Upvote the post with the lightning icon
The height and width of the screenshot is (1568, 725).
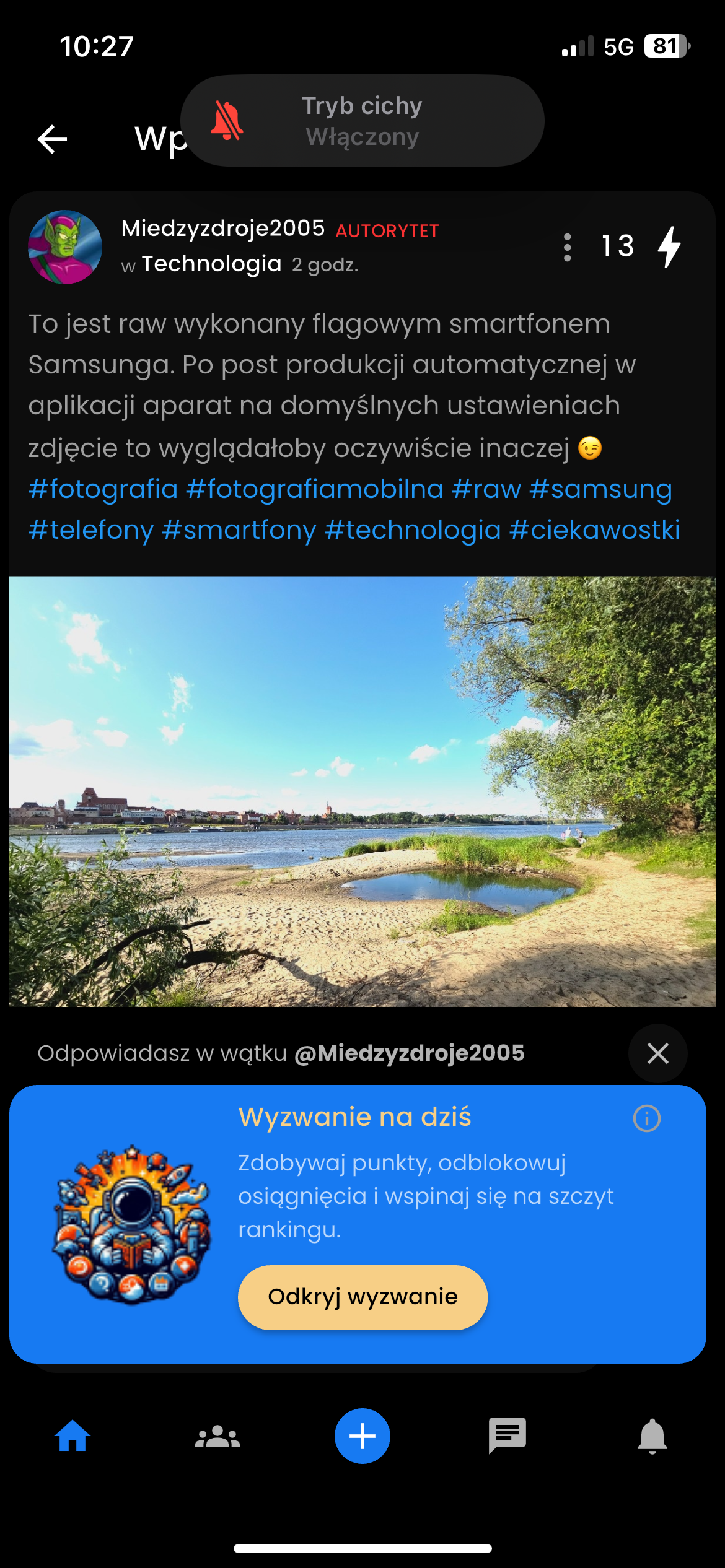(x=669, y=247)
